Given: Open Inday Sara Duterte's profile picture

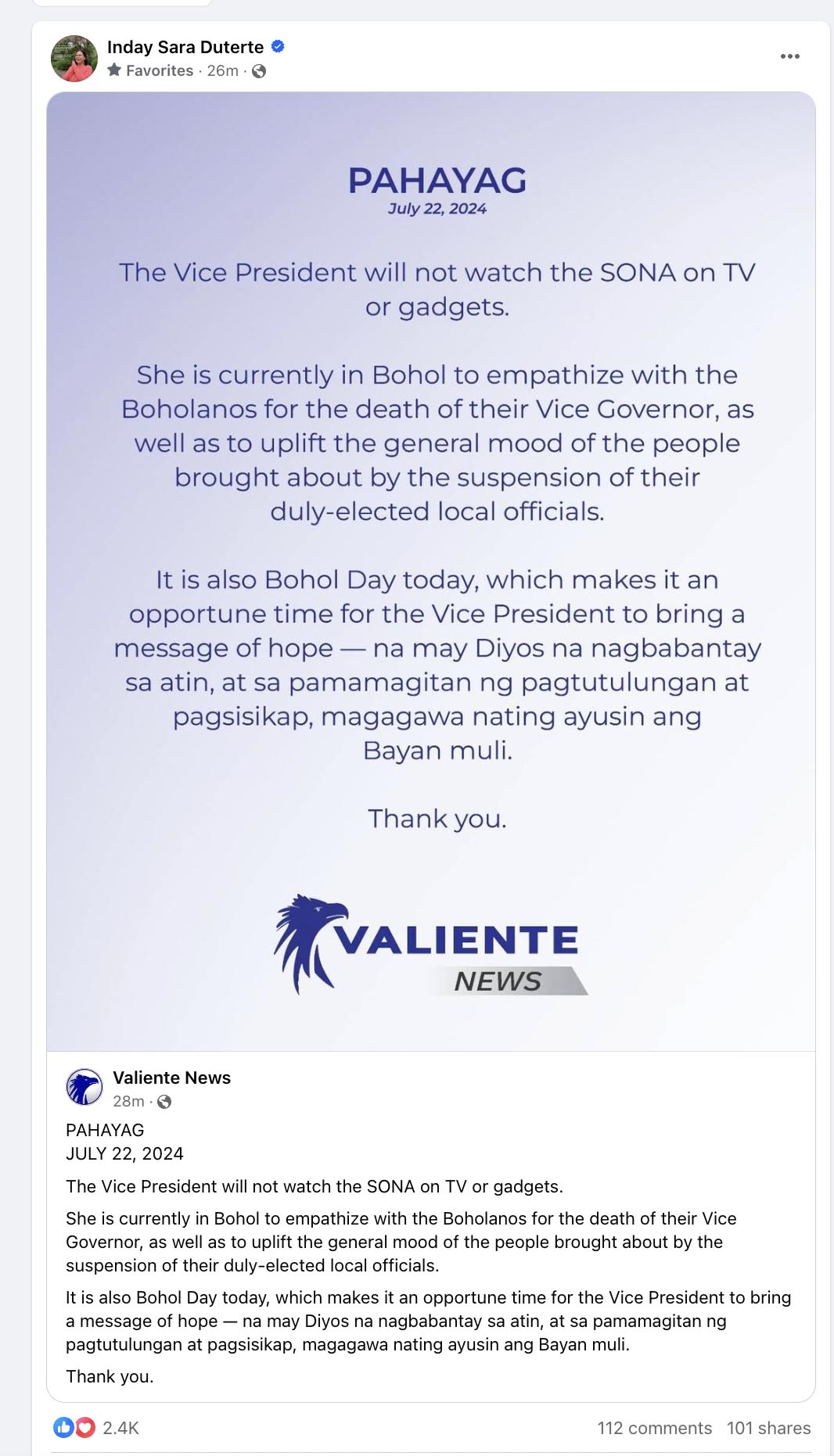Looking at the screenshot, I should [x=74, y=59].
